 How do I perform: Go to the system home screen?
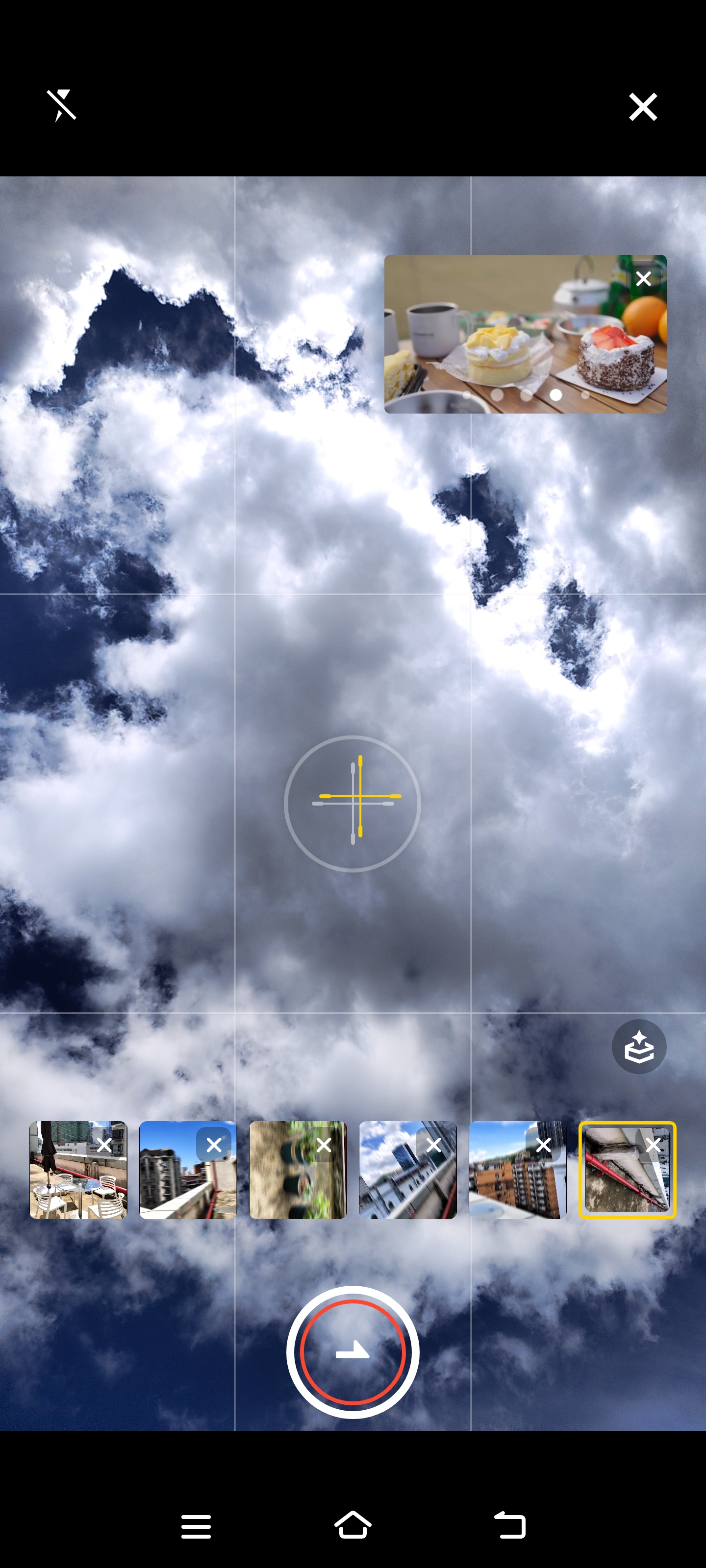pyautogui.click(x=353, y=1525)
